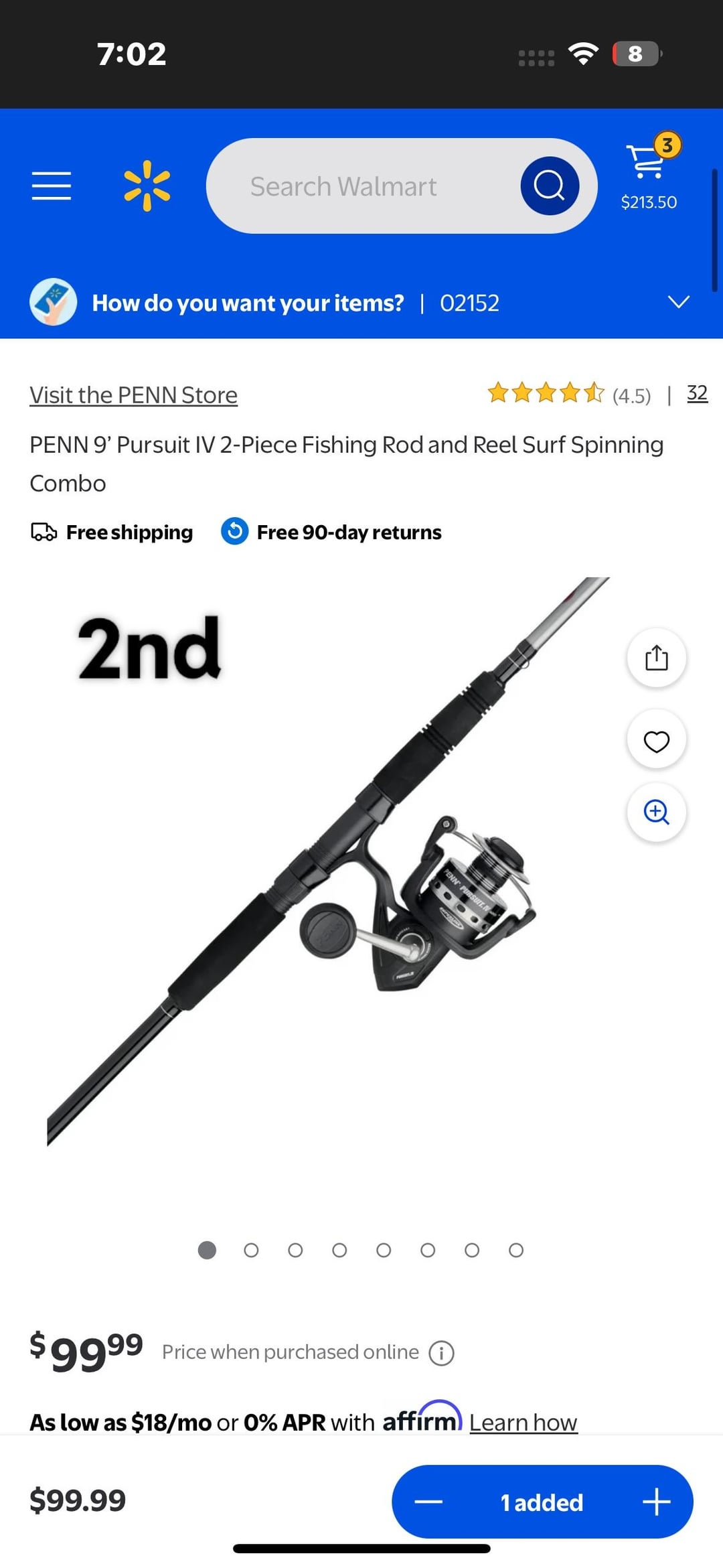Visit the PENN Store link
723x1568 pixels.
[x=133, y=395]
